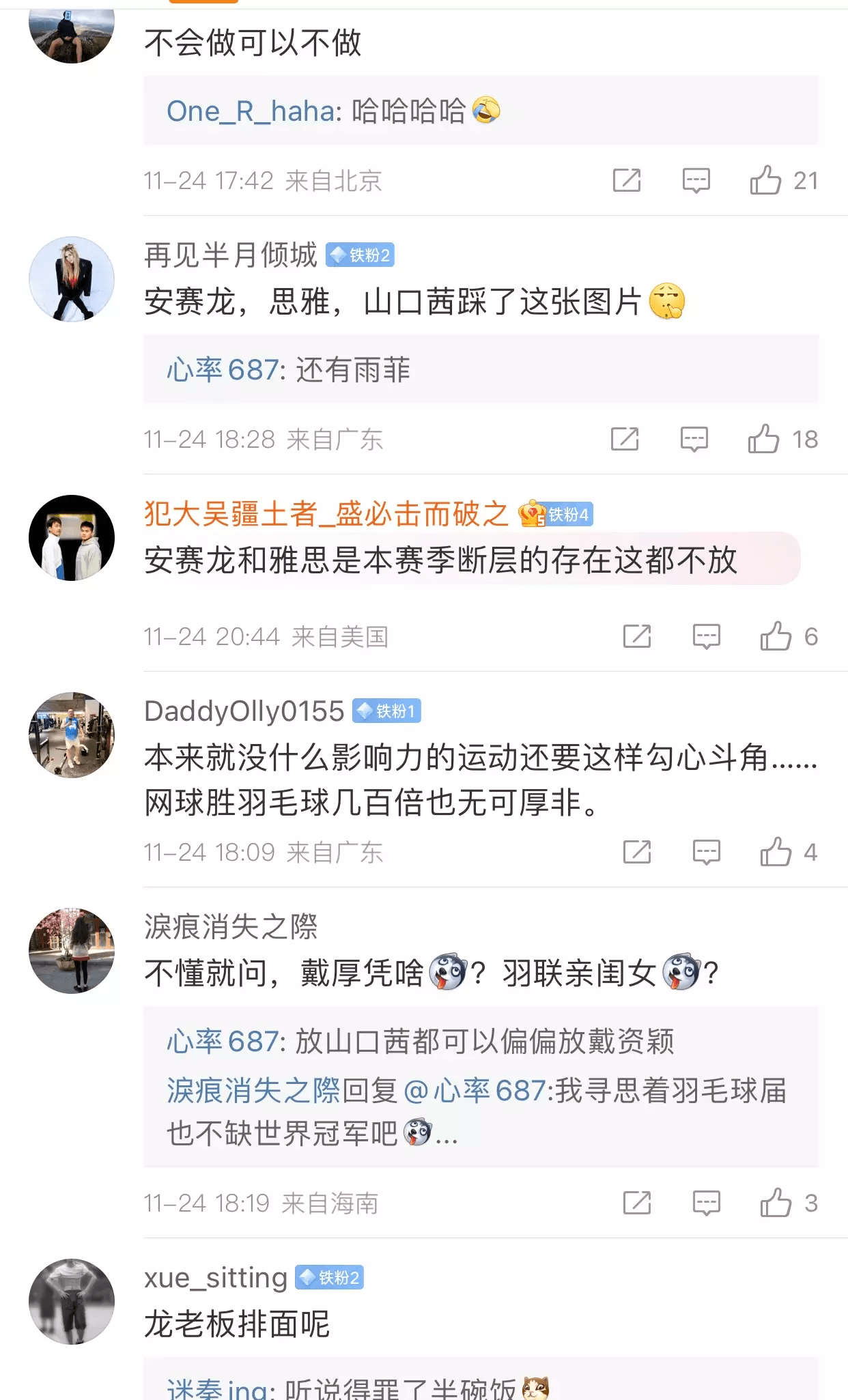Open 心率687 link in 还有雨菲 reply
Image resolution: width=848 pixels, height=1400 pixels.
coord(222,370)
